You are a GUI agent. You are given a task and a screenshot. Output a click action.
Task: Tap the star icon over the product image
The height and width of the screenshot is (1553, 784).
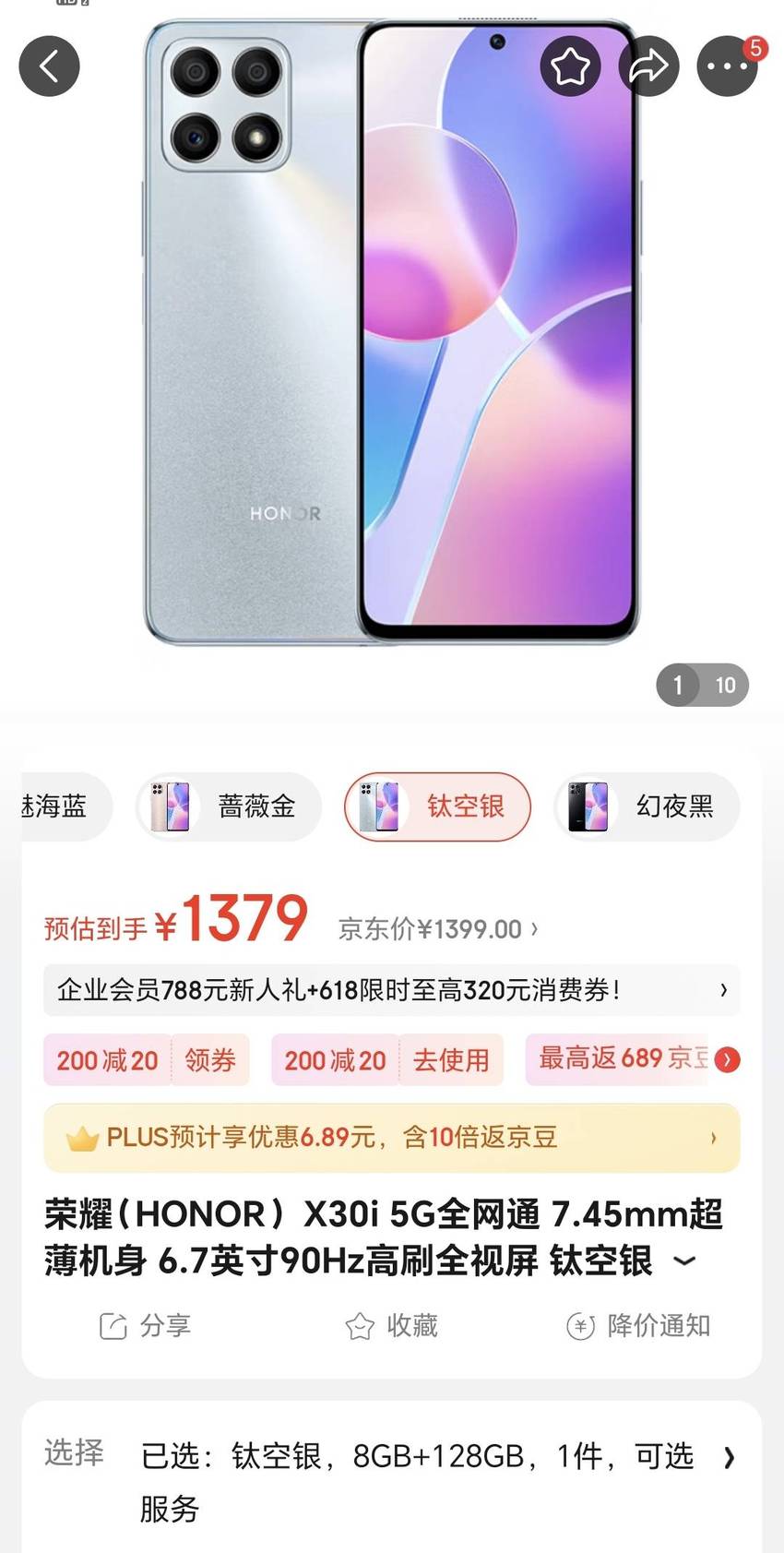tap(570, 66)
